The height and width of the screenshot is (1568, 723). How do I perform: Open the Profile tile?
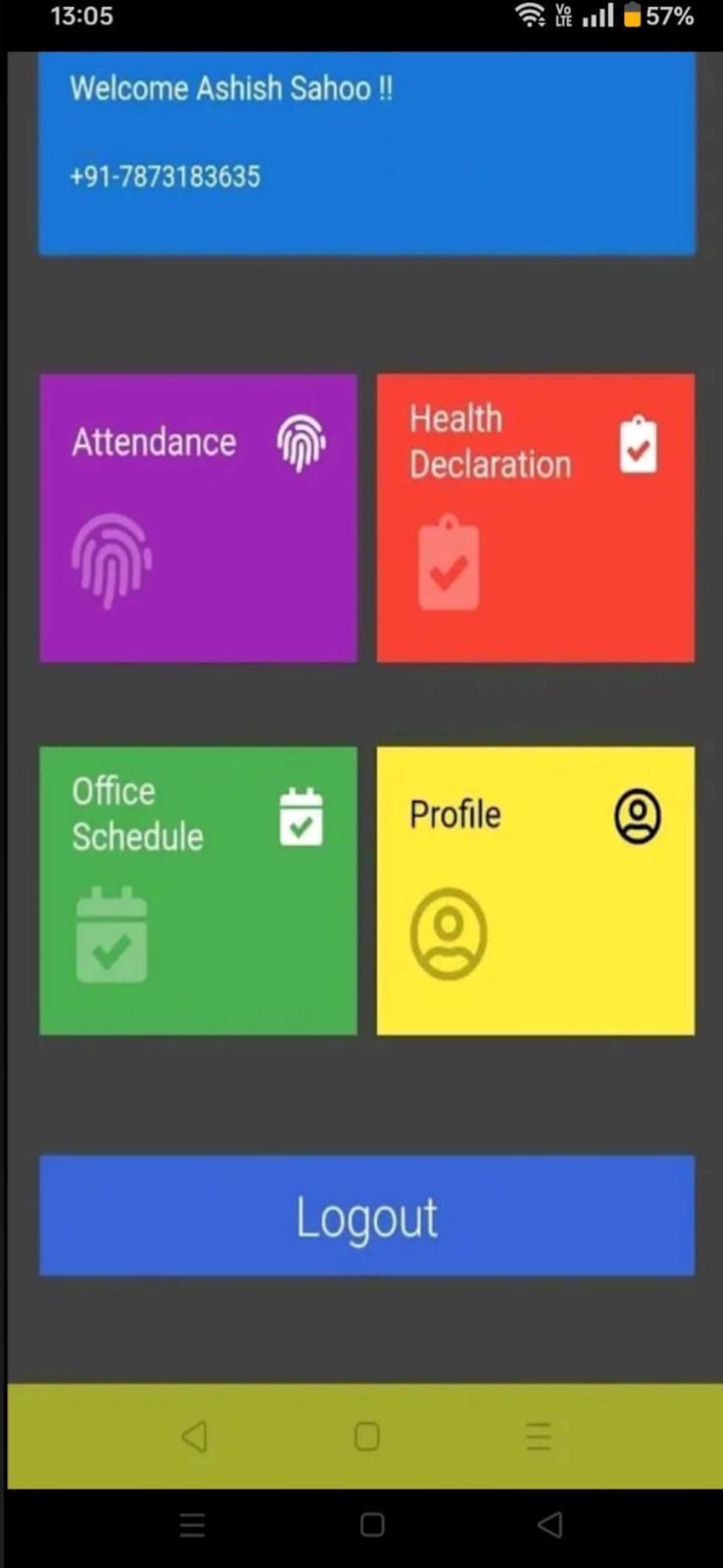tap(535, 890)
